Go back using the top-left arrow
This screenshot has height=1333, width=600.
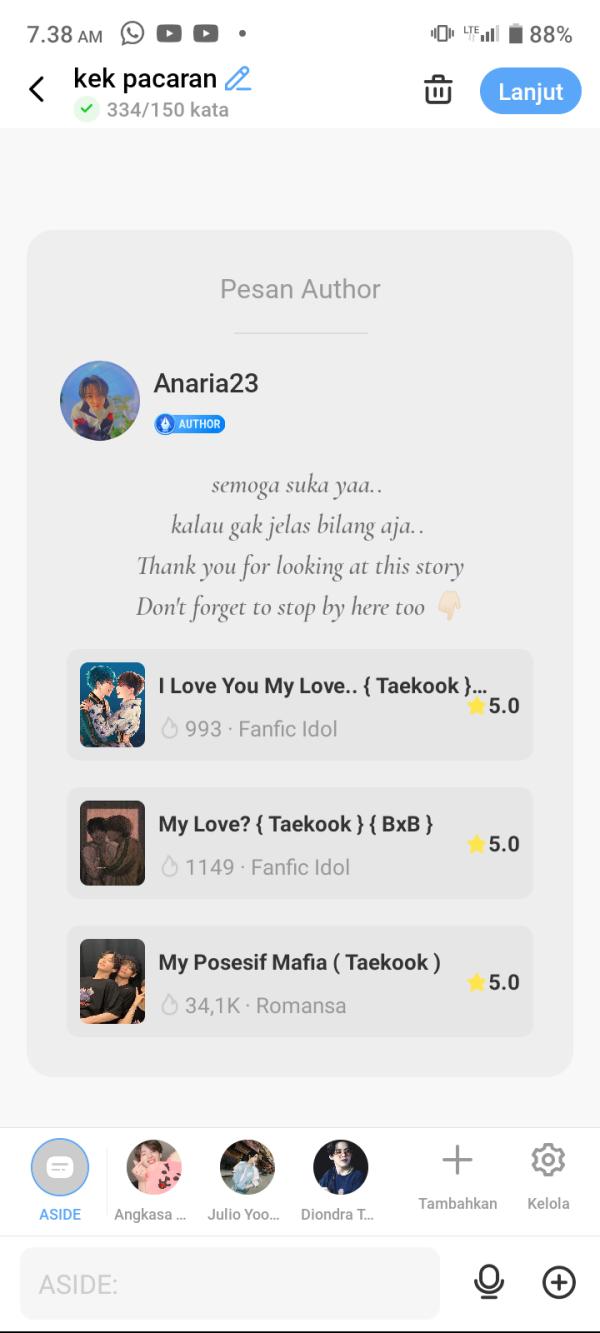(x=37, y=90)
